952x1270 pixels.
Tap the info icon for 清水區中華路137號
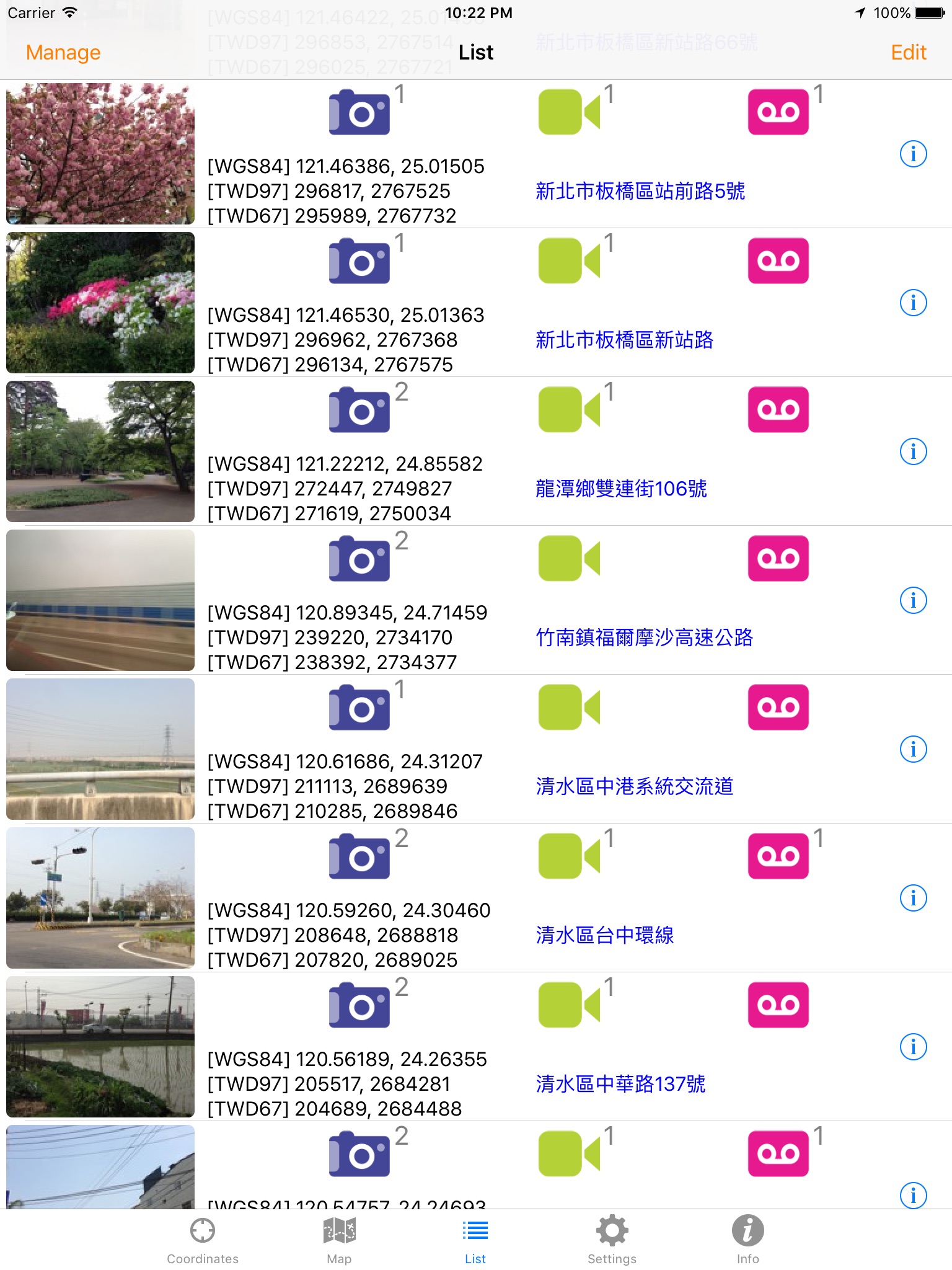913,1047
